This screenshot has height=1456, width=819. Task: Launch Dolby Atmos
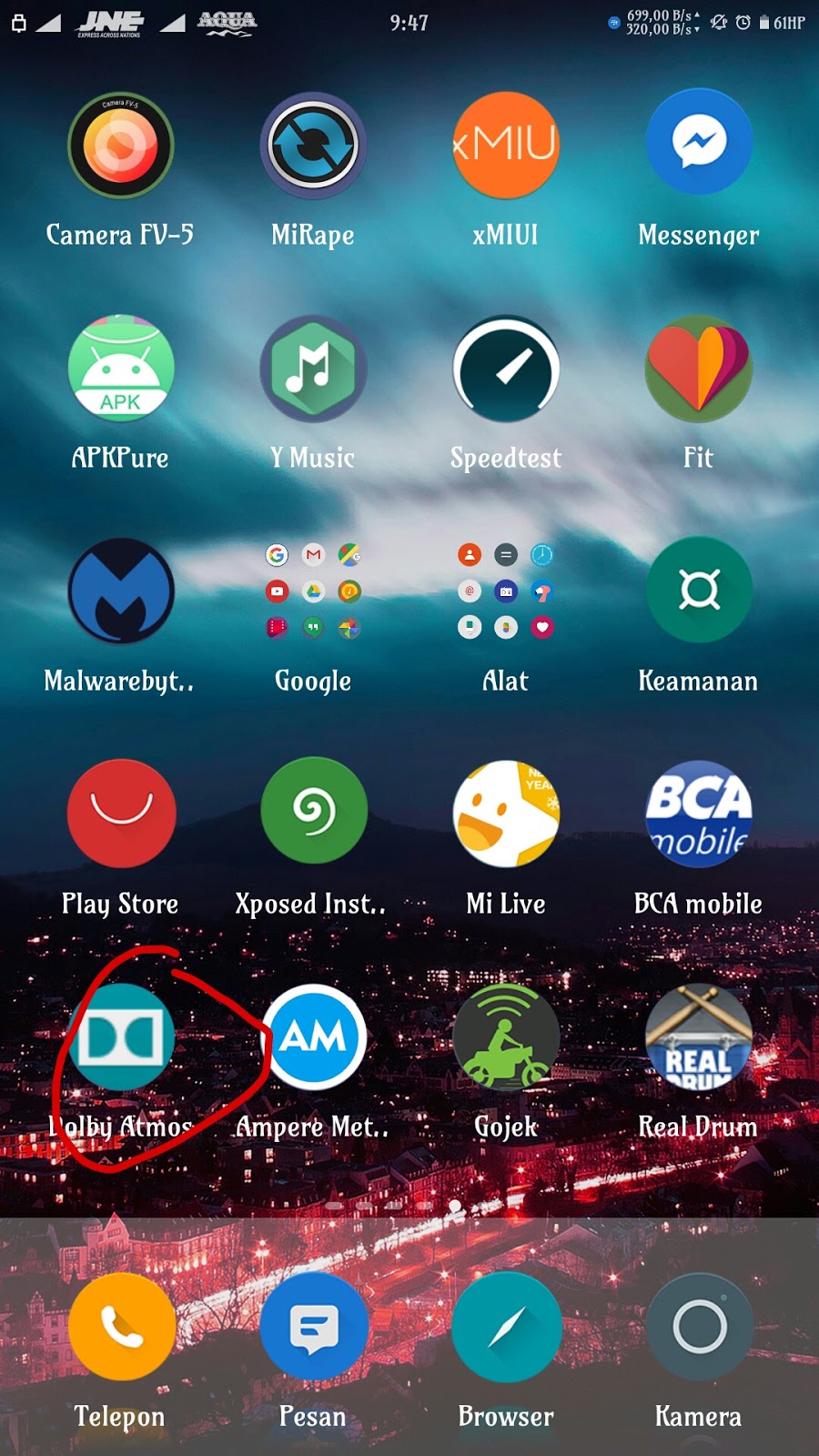[x=121, y=1037]
